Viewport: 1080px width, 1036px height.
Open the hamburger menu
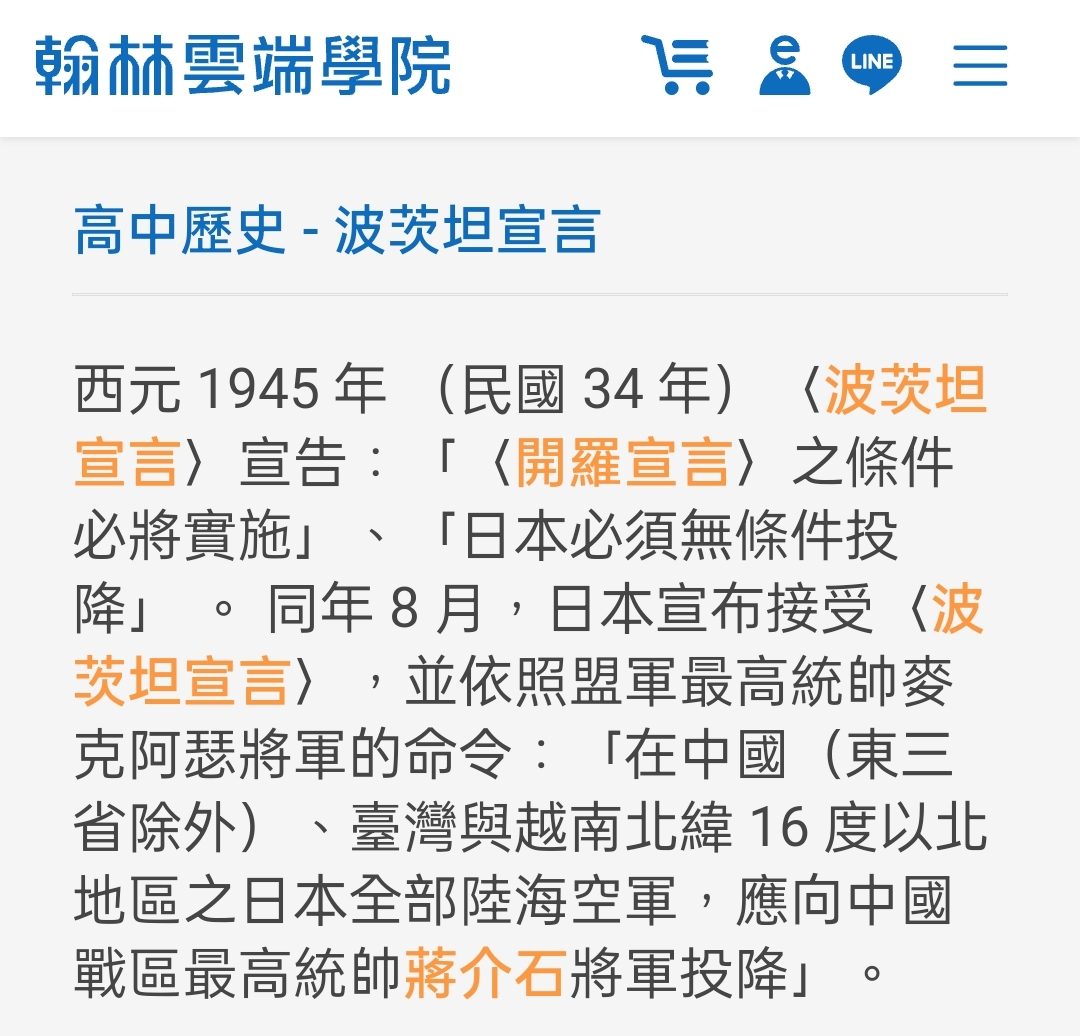(x=979, y=66)
